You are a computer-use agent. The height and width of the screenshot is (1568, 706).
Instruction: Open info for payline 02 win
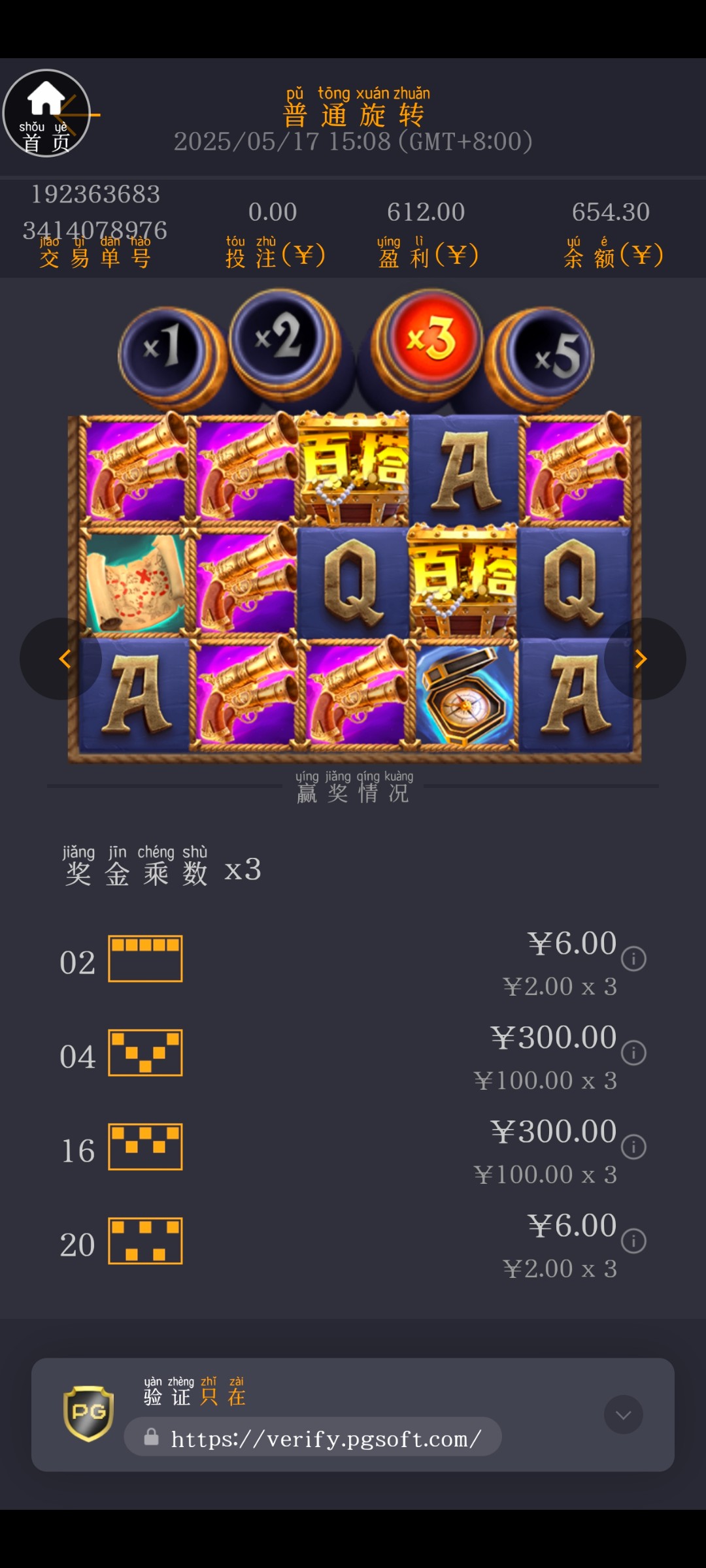coord(633,959)
